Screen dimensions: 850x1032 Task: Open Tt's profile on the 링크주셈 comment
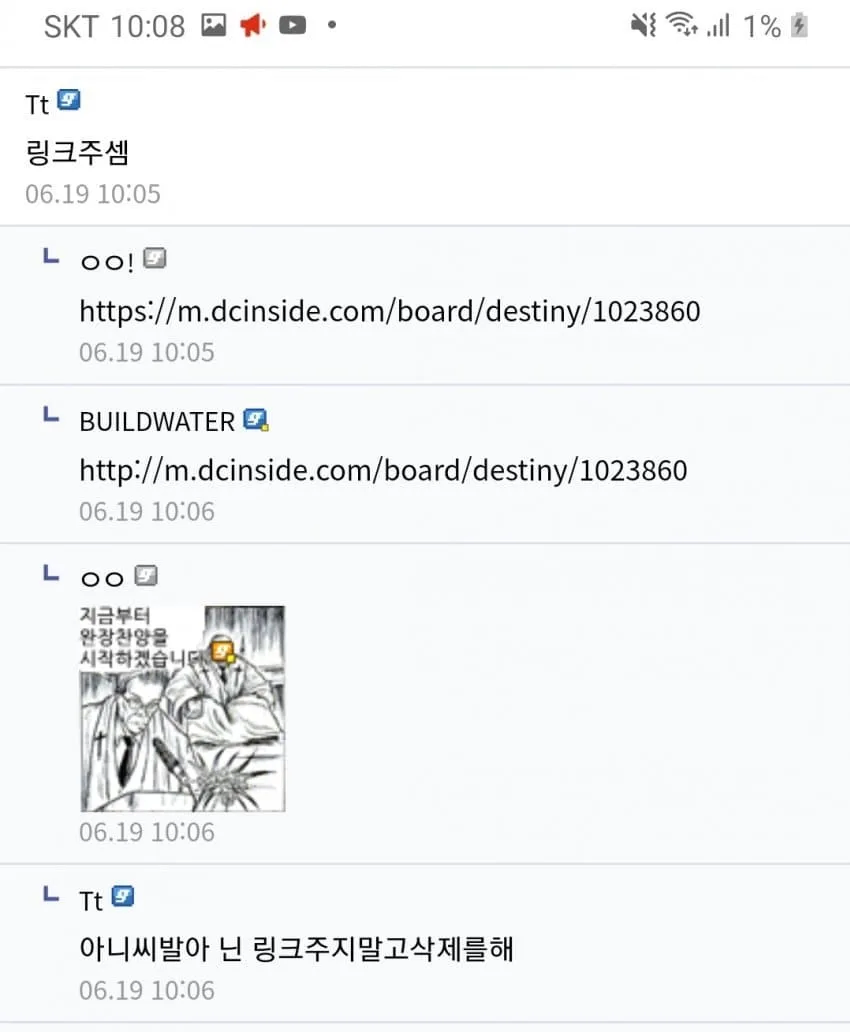click(x=38, y=104)
